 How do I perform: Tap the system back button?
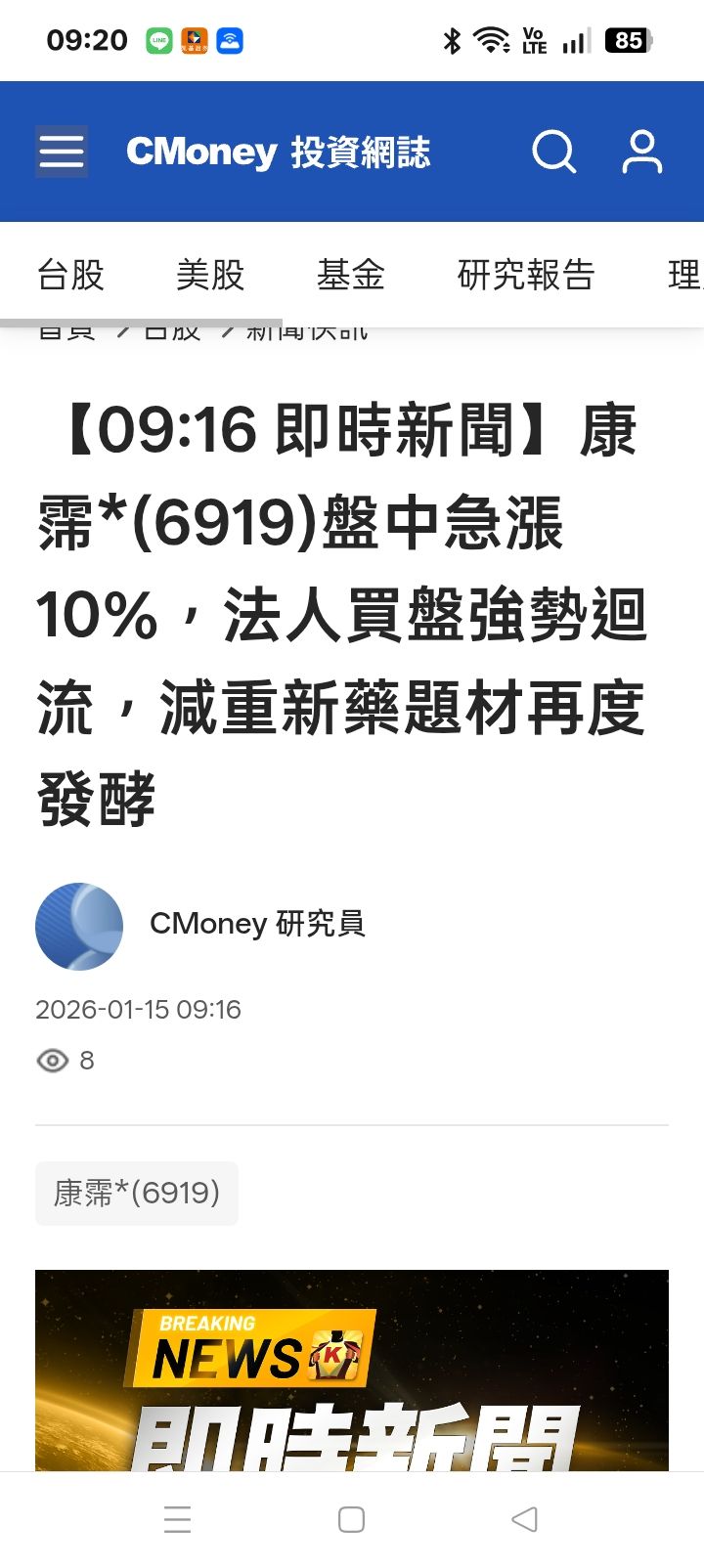point(525,1519)
